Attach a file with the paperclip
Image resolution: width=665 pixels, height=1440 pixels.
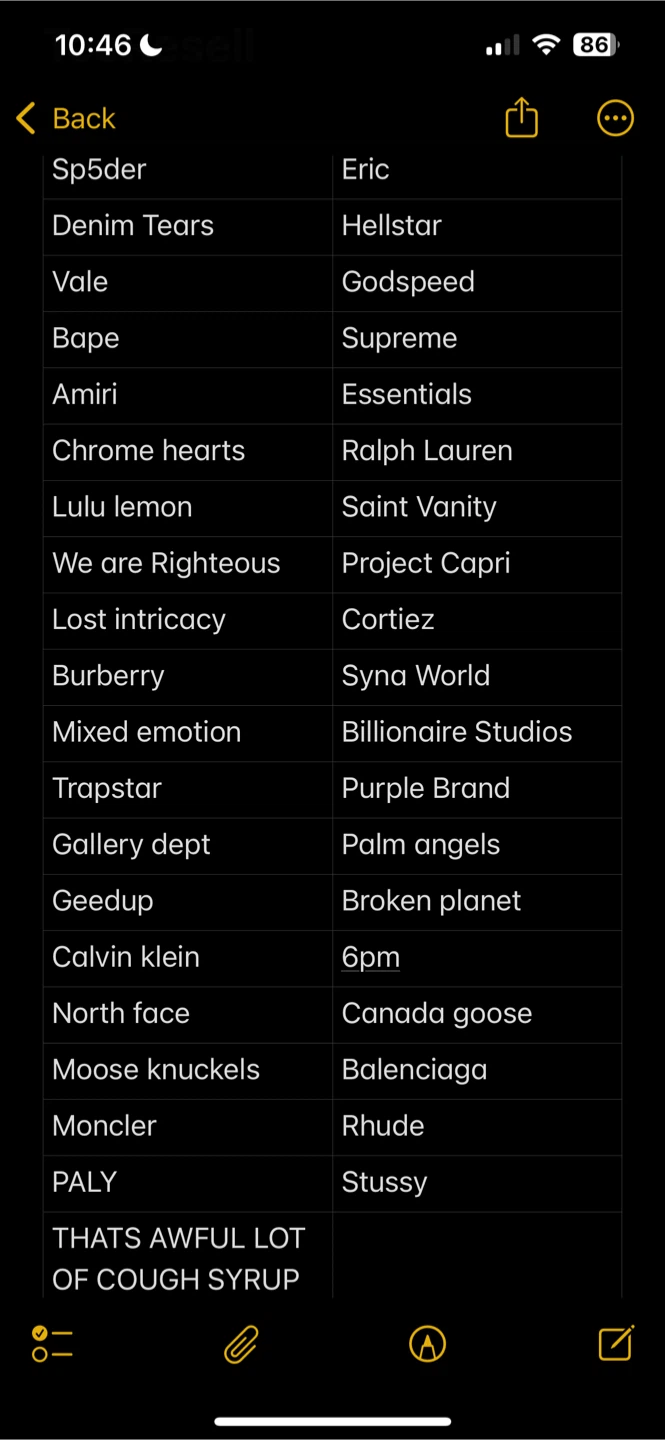[241, 1344]
